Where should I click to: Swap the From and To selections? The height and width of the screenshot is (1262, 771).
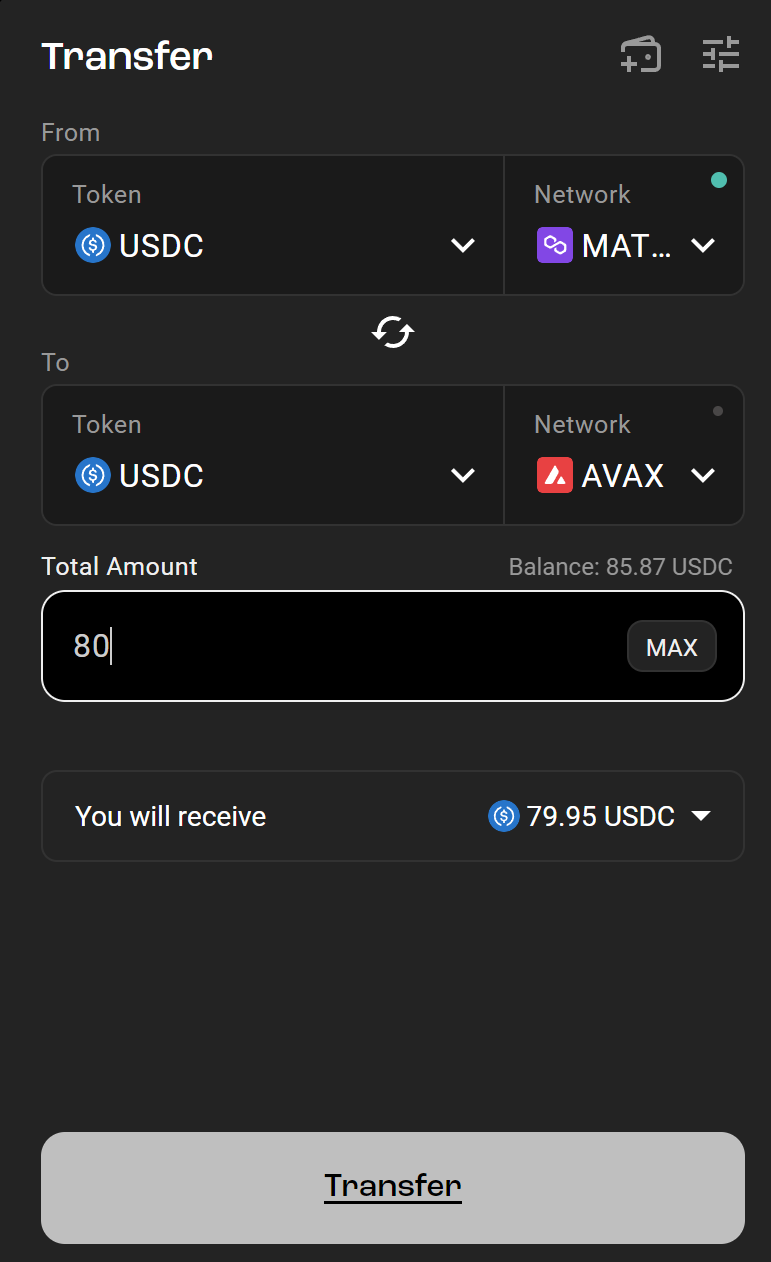[393, 332]
